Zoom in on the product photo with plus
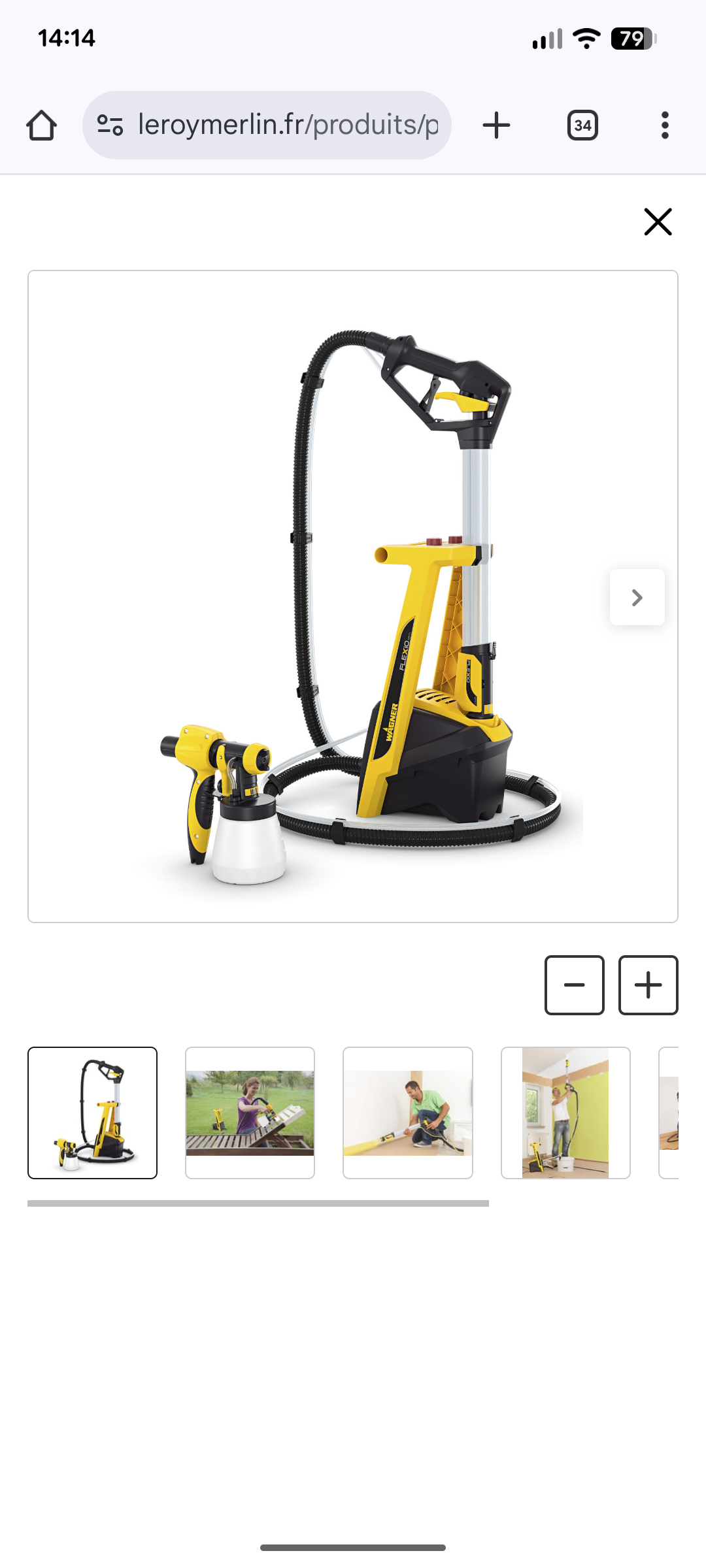This screenshot has width=706, height=1568. pyautogui.click(x=647, y=985)
